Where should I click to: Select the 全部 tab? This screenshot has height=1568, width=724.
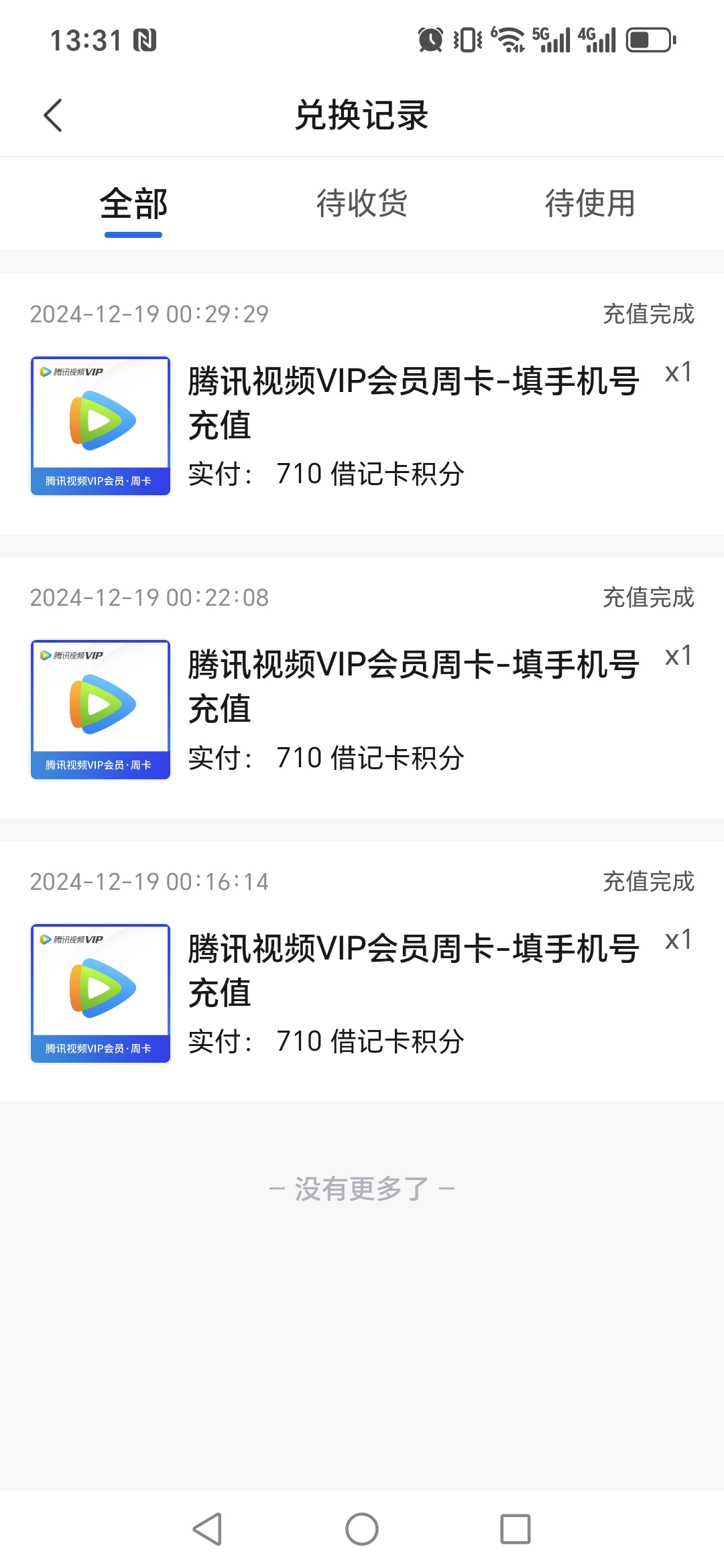pos(133,204)
